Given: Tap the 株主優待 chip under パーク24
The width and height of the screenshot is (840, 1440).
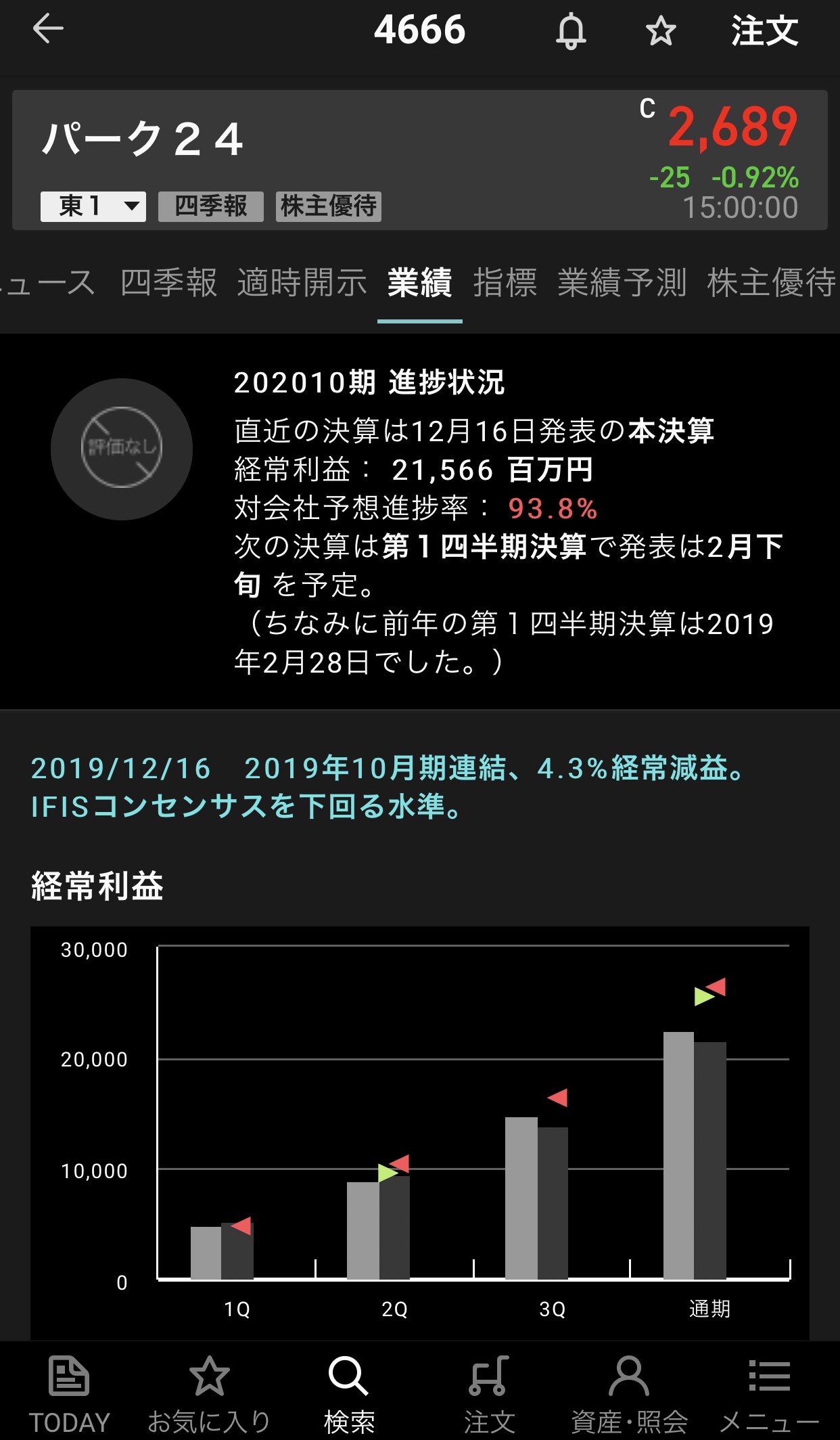Looking at the screenshot, I should (329, 206).
